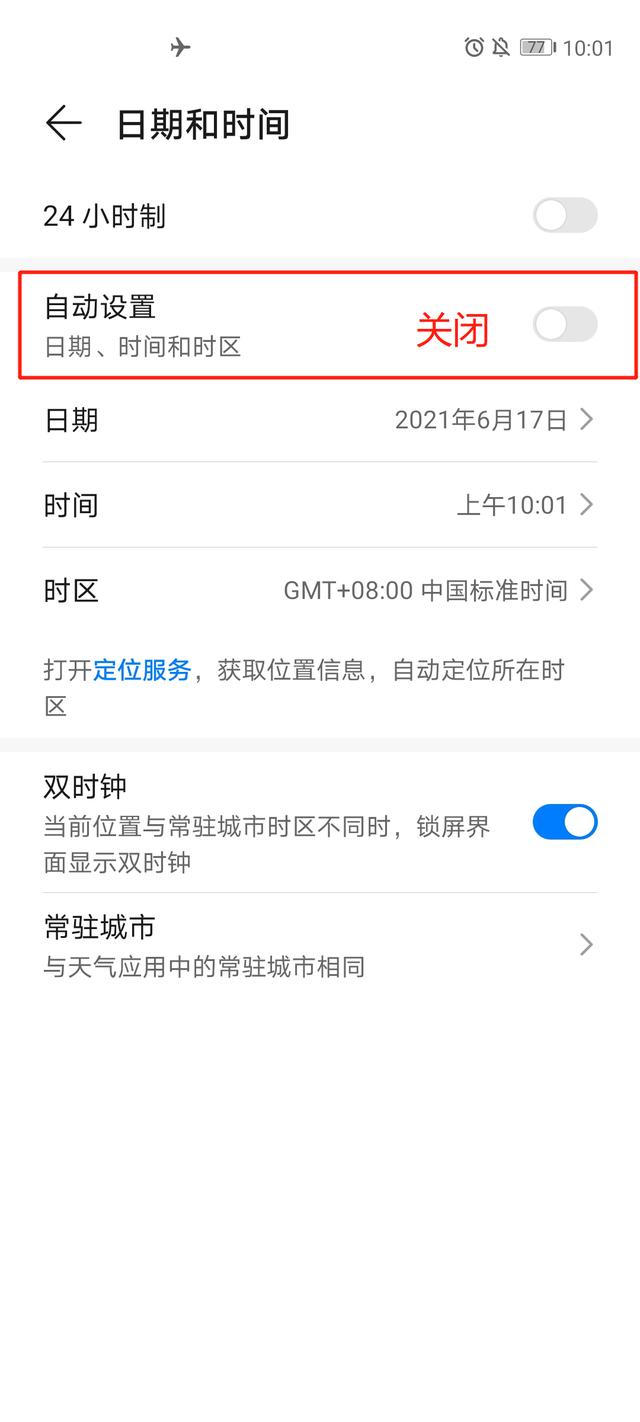Open the 日期 setting row

[320, 420]
